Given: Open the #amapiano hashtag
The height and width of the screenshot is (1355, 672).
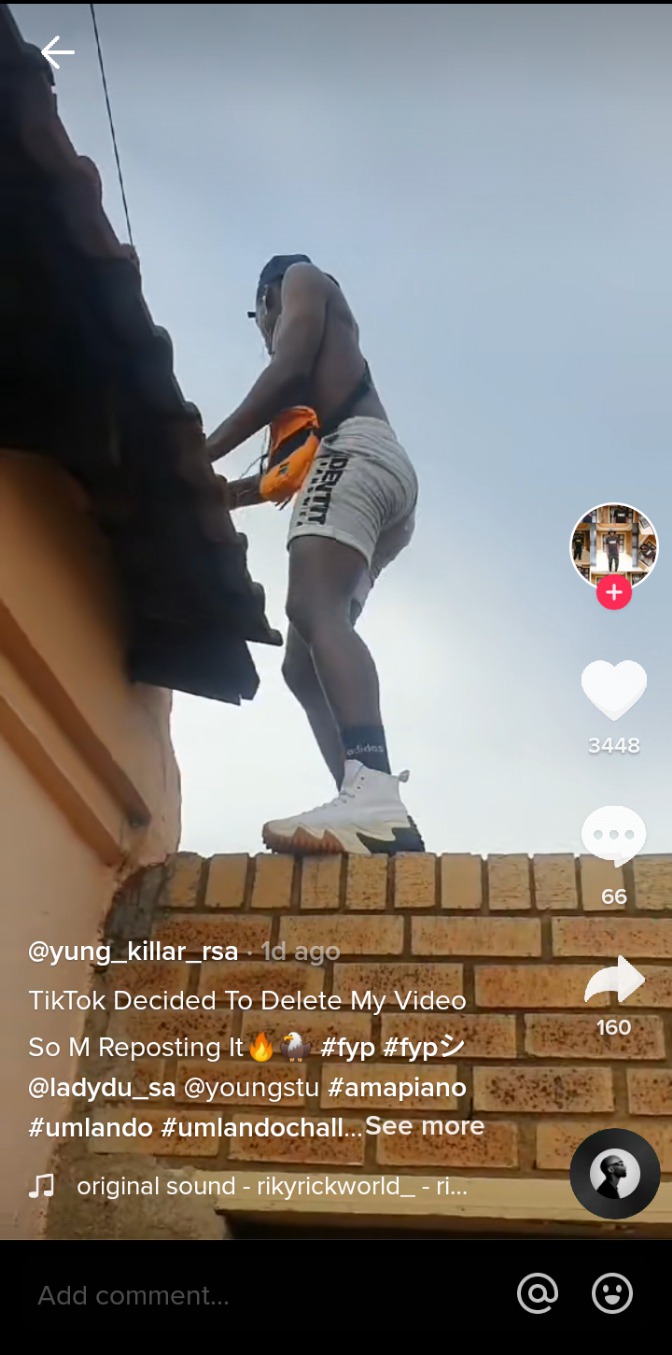Looking at the screenshot, I should (397, 1087).
